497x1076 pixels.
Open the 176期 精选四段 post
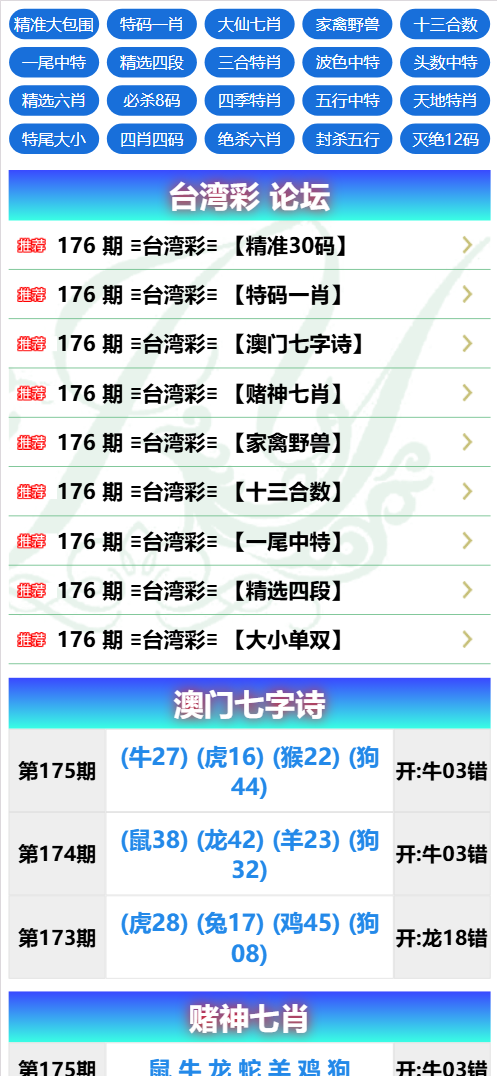(x=249, y=590)
